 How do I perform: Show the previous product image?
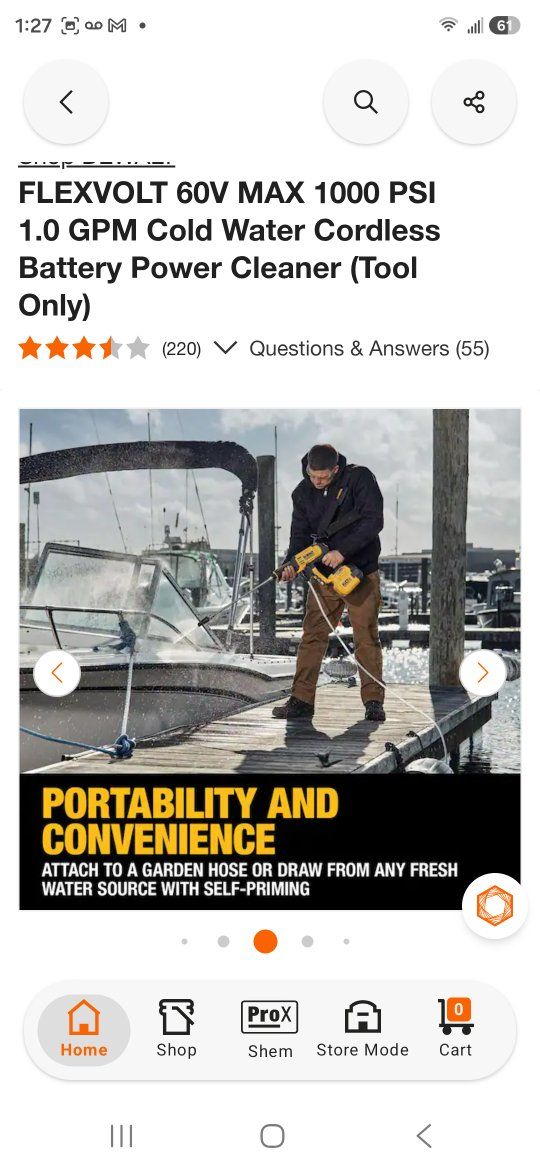coord(57,673)
